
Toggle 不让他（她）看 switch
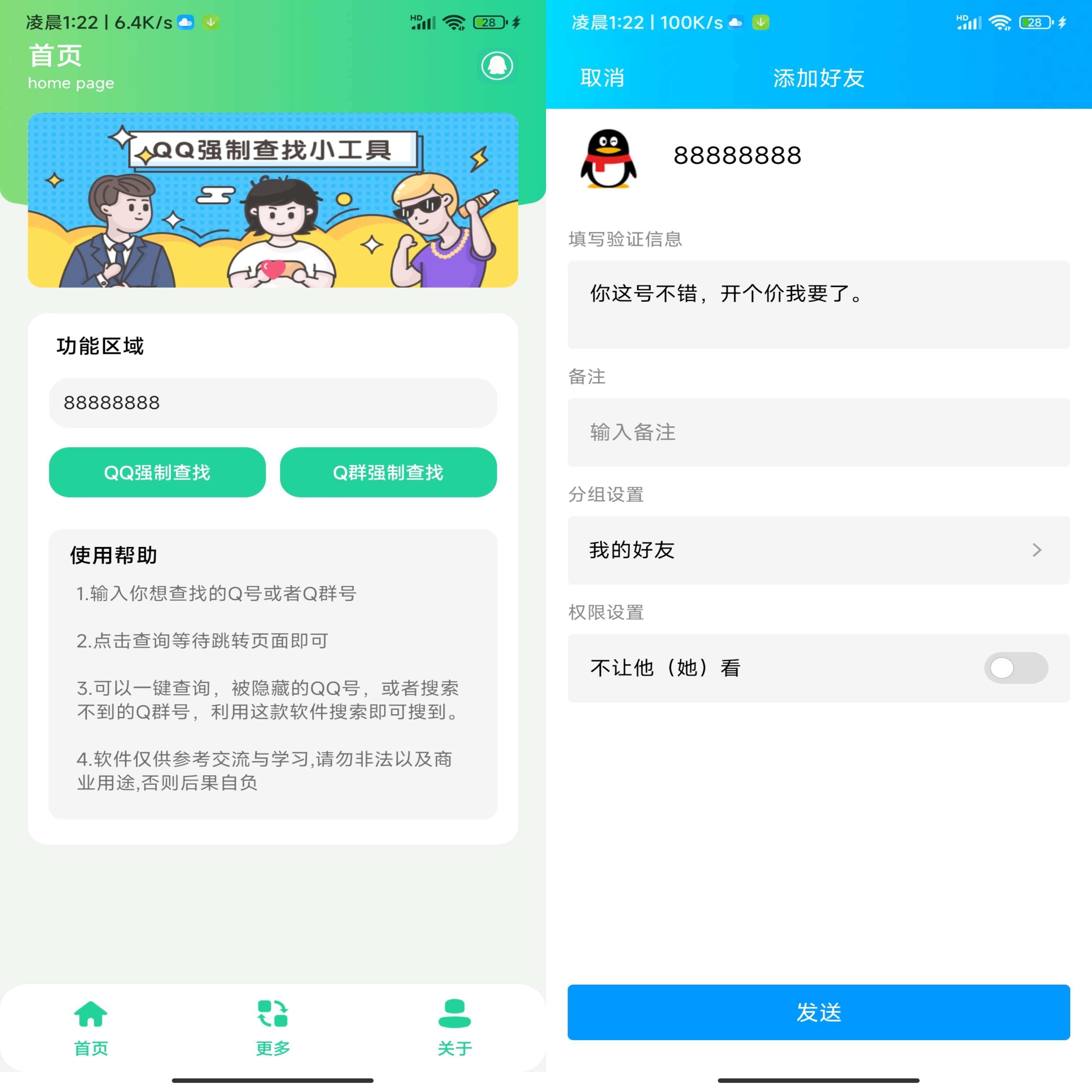pyautogui.click(x=1015, y=668)
